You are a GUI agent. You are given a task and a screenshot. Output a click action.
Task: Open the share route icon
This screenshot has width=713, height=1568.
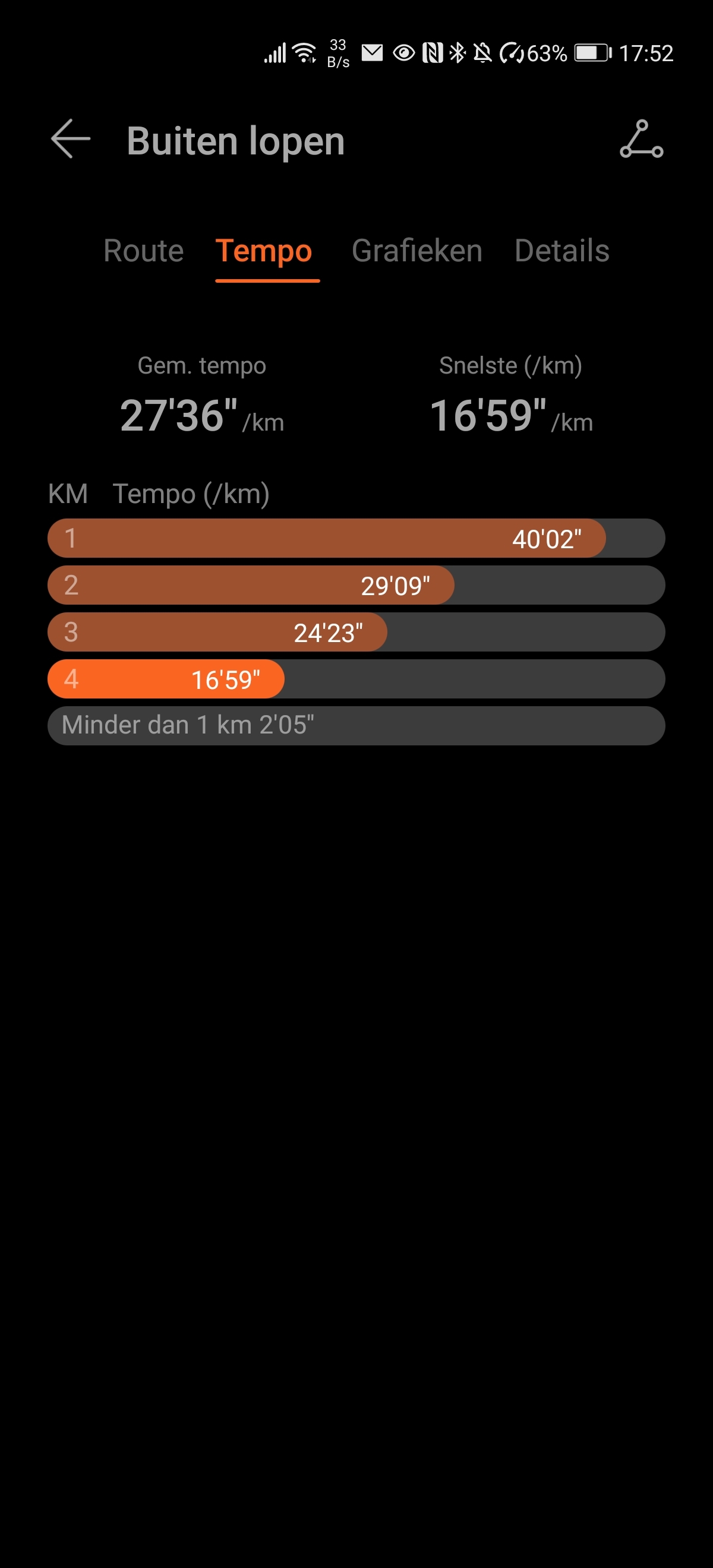tap(641, 140)
